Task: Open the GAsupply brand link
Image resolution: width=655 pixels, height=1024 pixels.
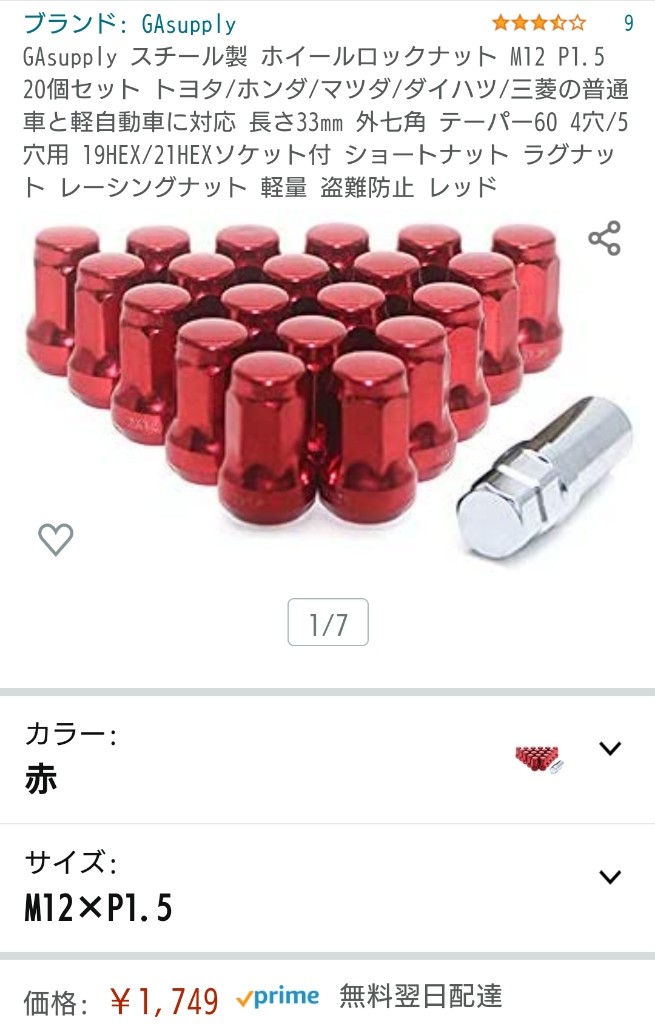Action: click(x=130, y=23)
